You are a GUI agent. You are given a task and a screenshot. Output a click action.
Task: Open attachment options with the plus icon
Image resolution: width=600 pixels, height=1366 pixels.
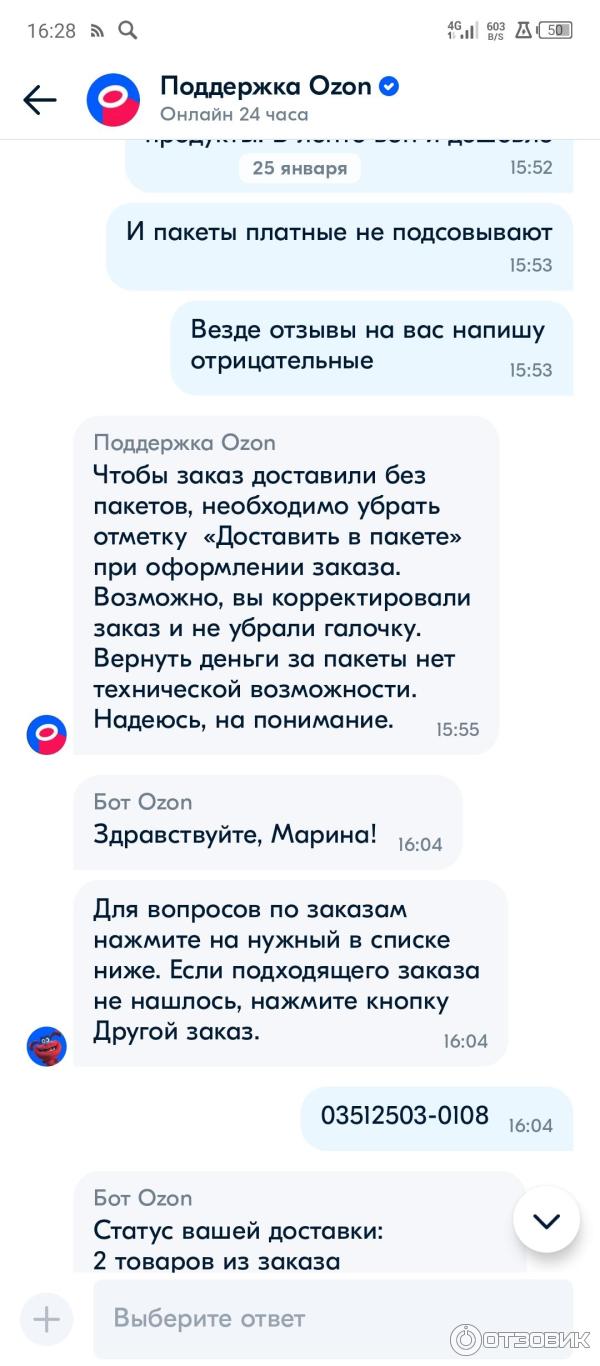(46, 1318)
